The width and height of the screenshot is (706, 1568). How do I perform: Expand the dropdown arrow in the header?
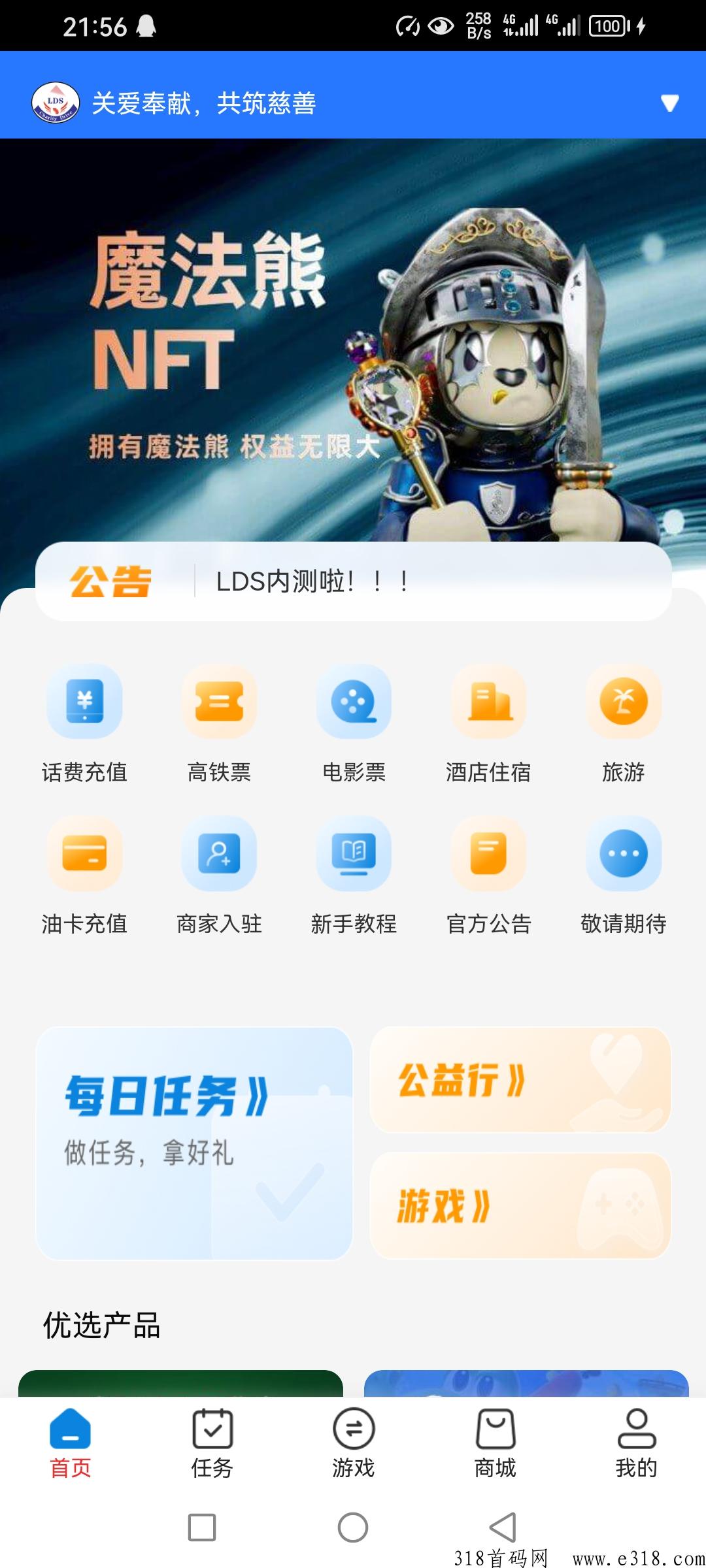[669, 103]
